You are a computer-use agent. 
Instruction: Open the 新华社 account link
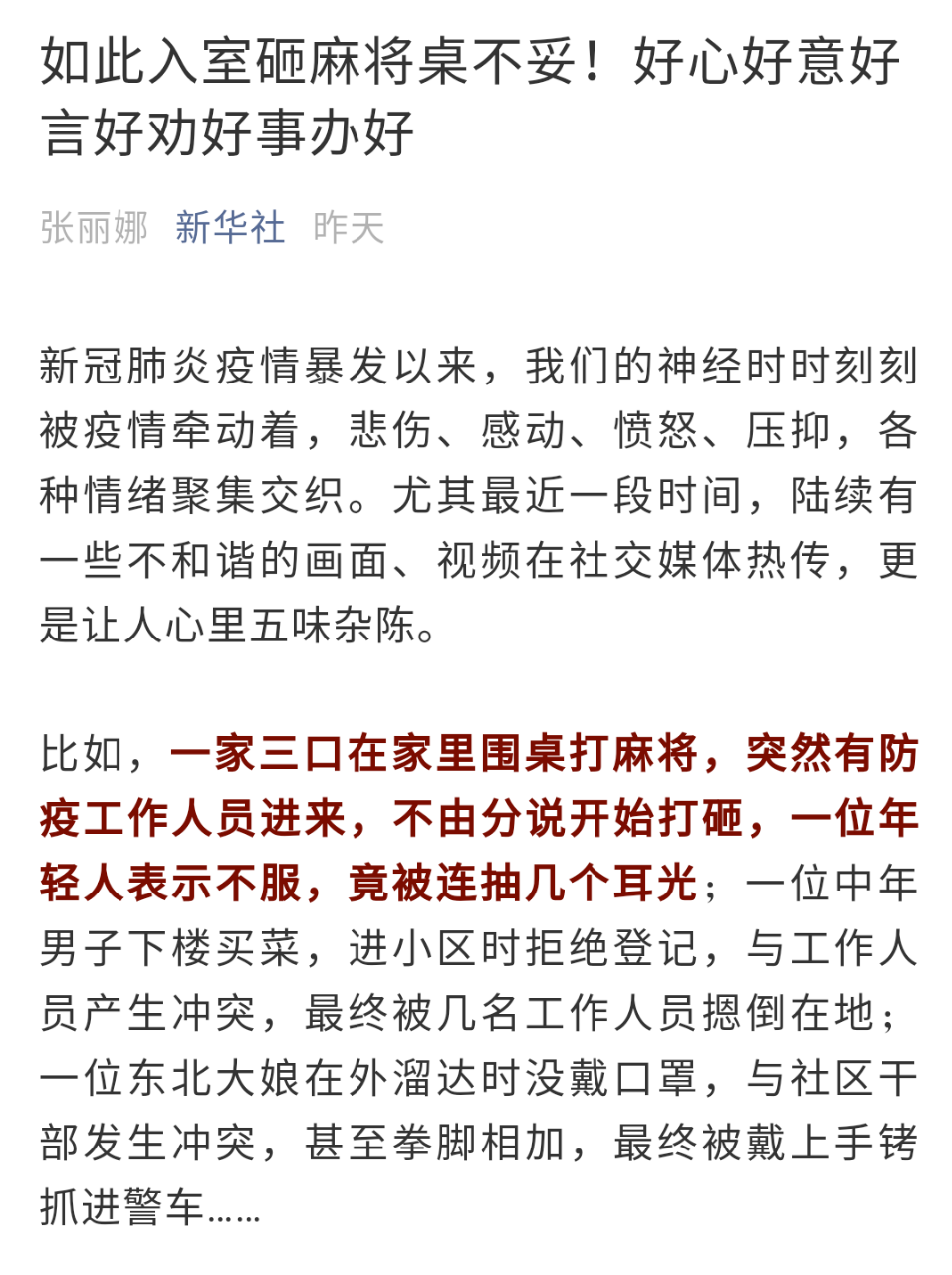230,228
